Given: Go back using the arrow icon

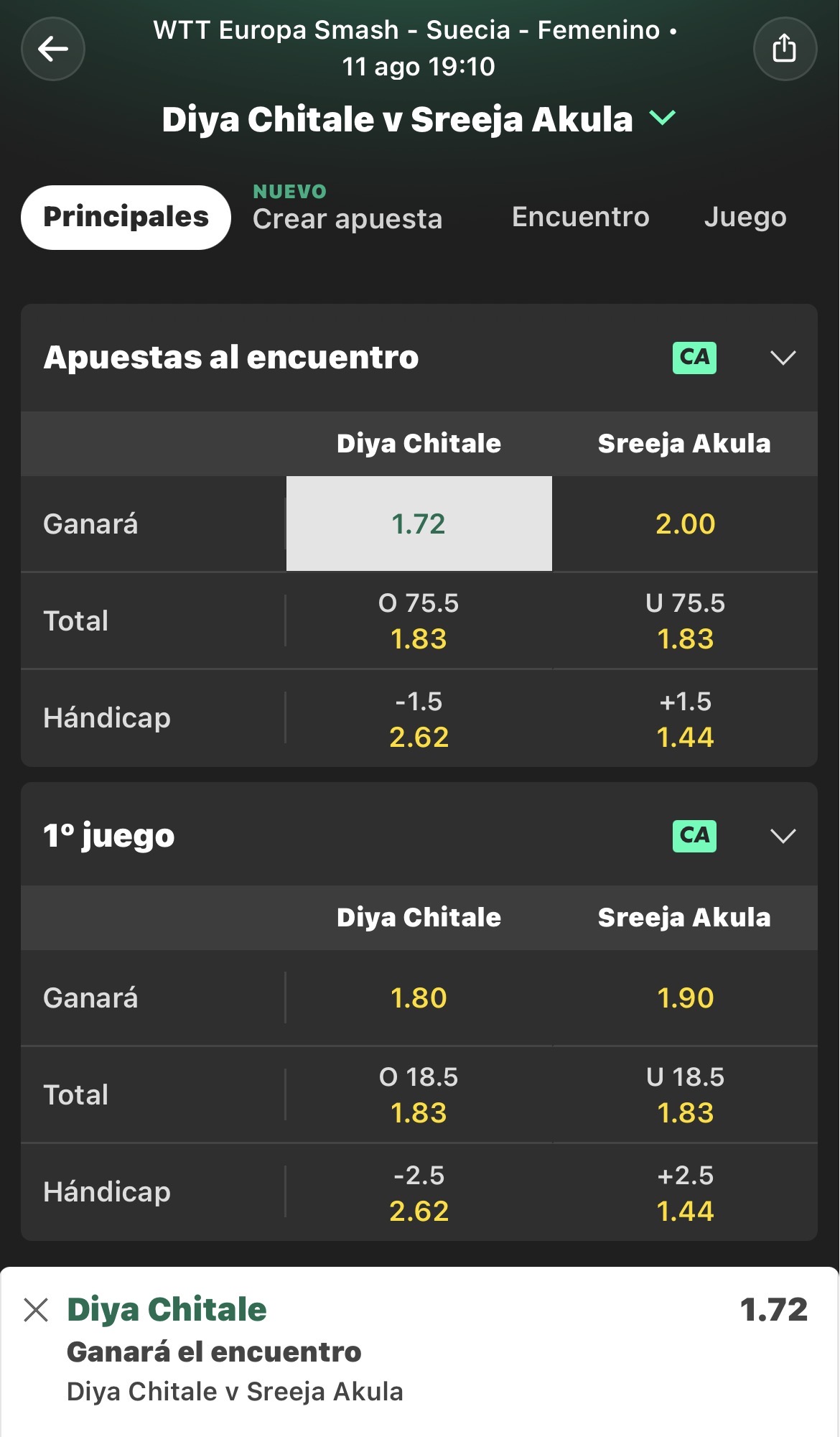Looking at the screenshot, I should [x=53, y=49].
